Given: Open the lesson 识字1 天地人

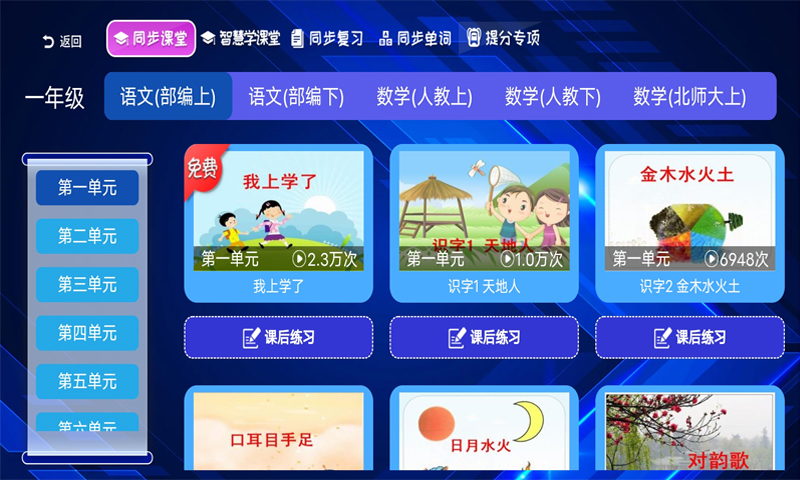Looking at the screenshot, I should tap(484, 212).
